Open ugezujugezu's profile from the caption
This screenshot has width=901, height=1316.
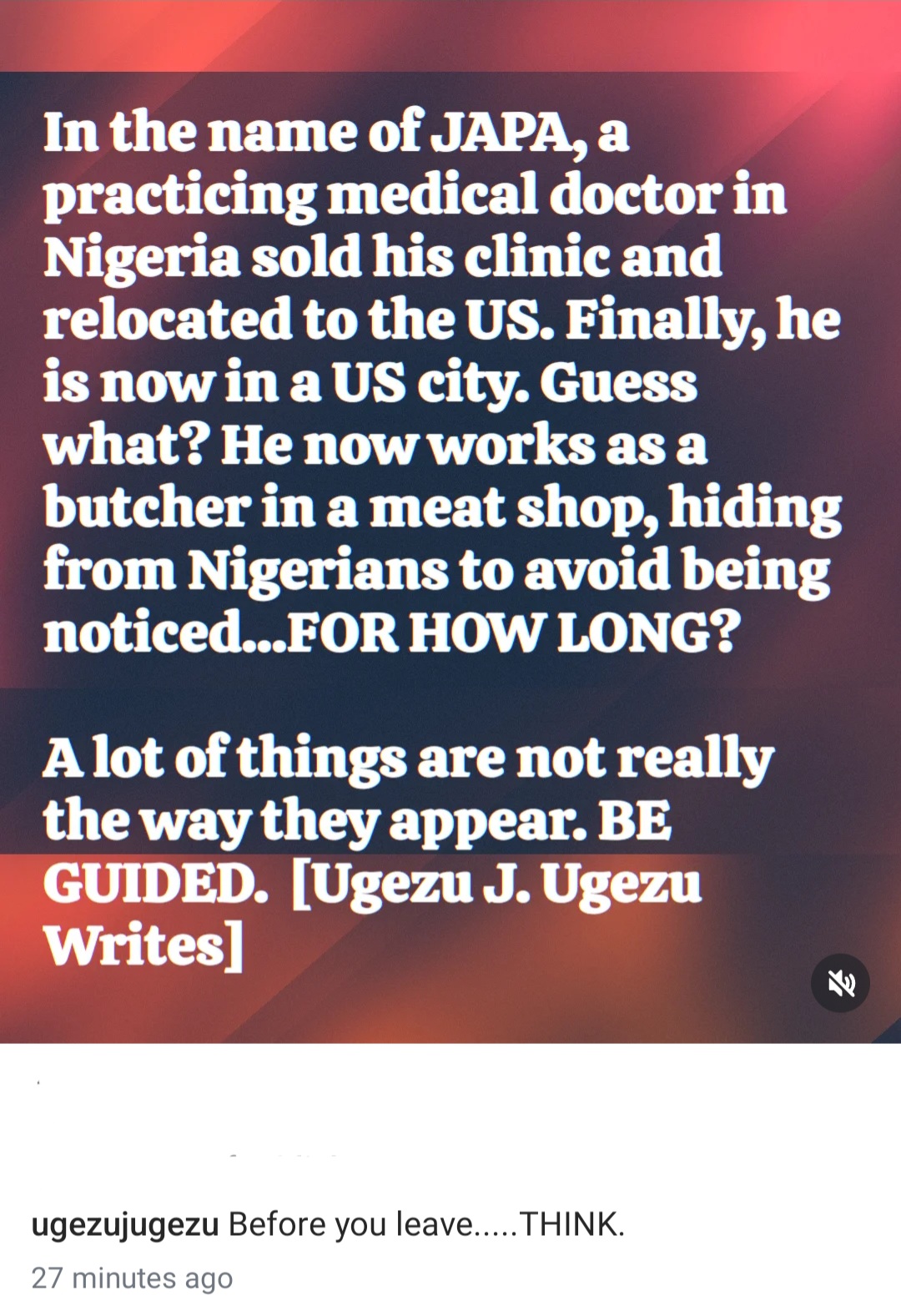click(125, 1224)
